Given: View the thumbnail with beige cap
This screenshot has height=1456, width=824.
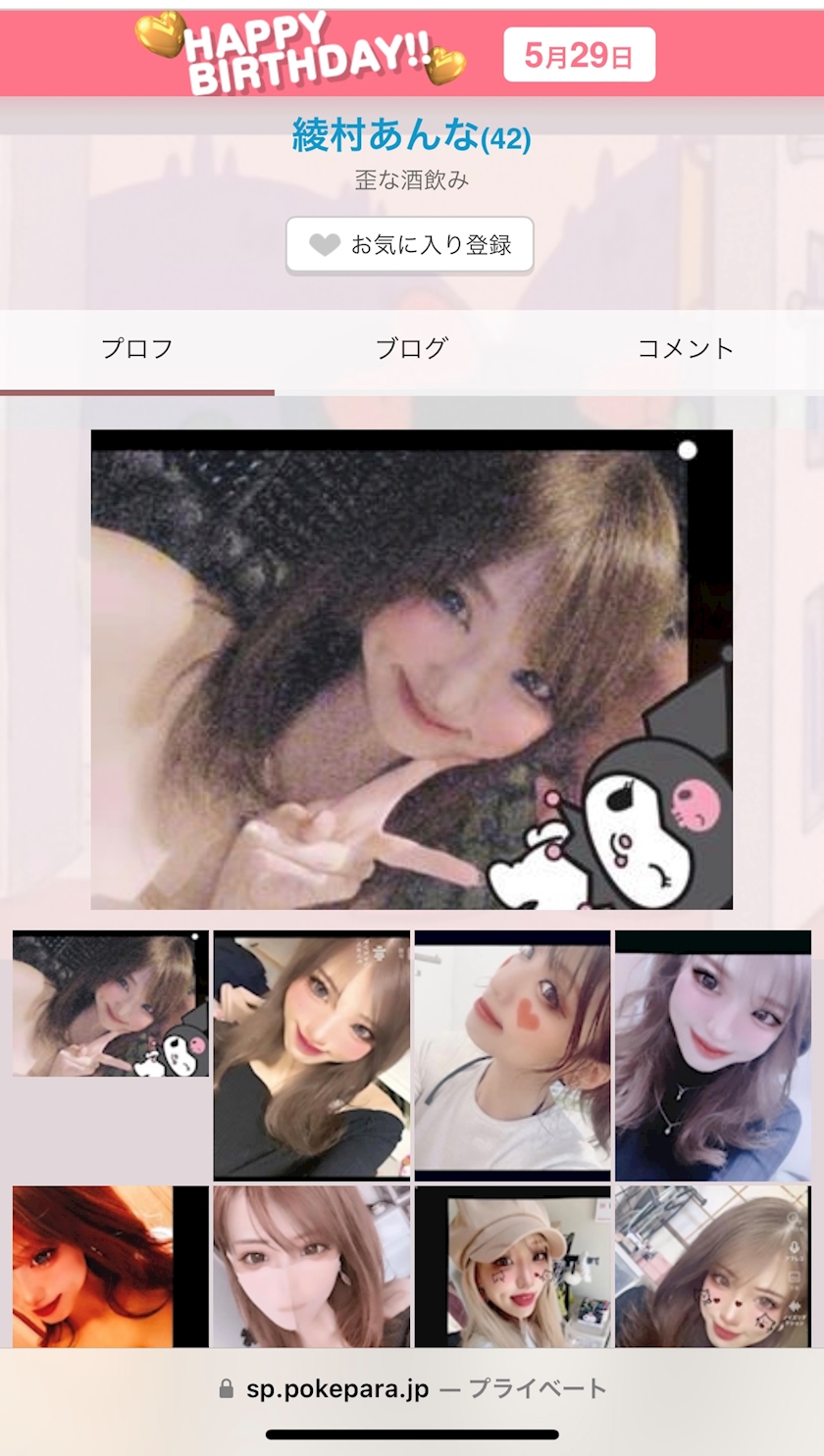Looking at the screenshot, I should click(x=512, y=1266).
